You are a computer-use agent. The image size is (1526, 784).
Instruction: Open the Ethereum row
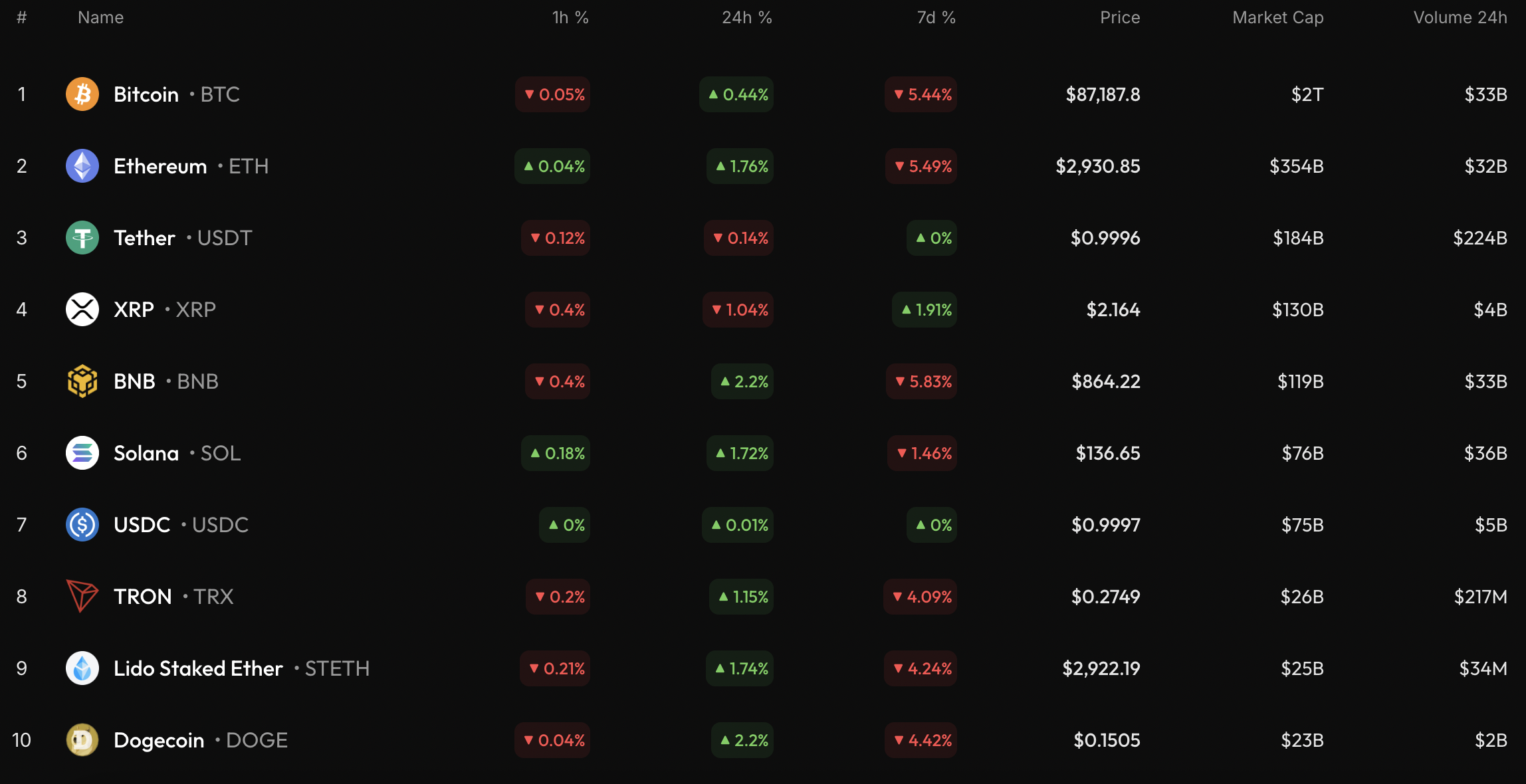tap(160, 166)
